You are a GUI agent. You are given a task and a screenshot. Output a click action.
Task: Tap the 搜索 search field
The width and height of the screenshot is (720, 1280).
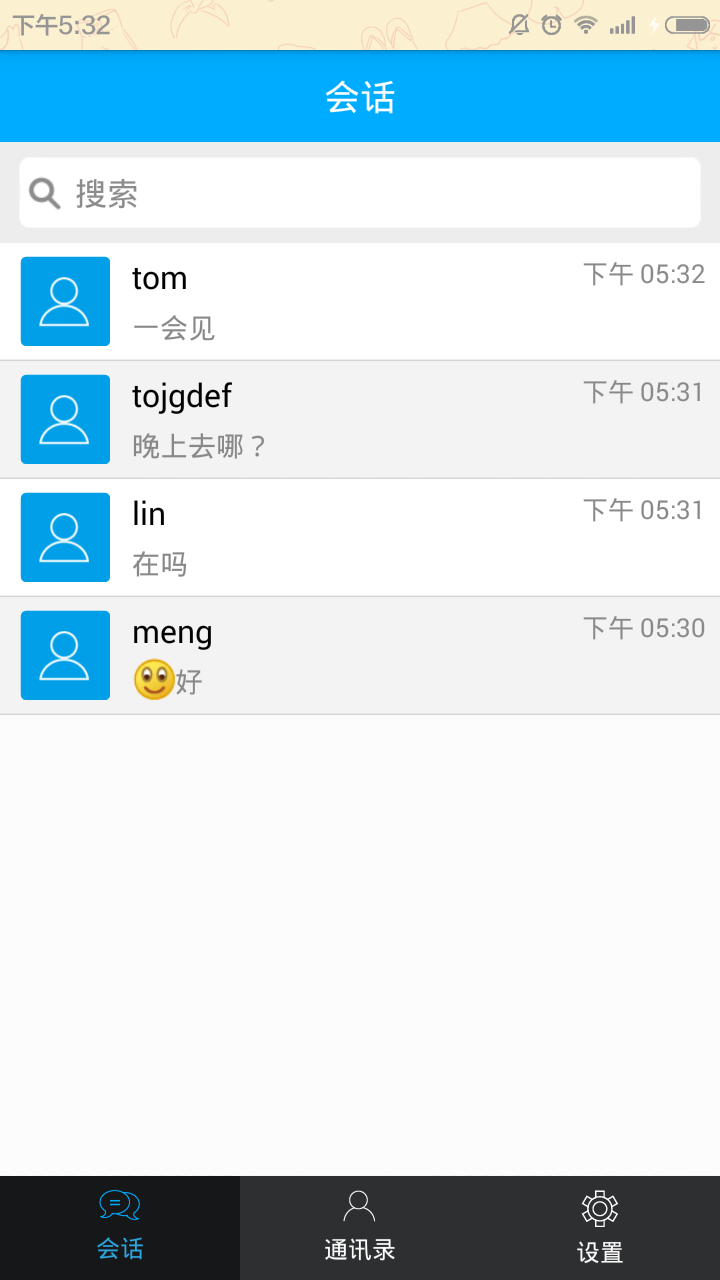point(360,193)
